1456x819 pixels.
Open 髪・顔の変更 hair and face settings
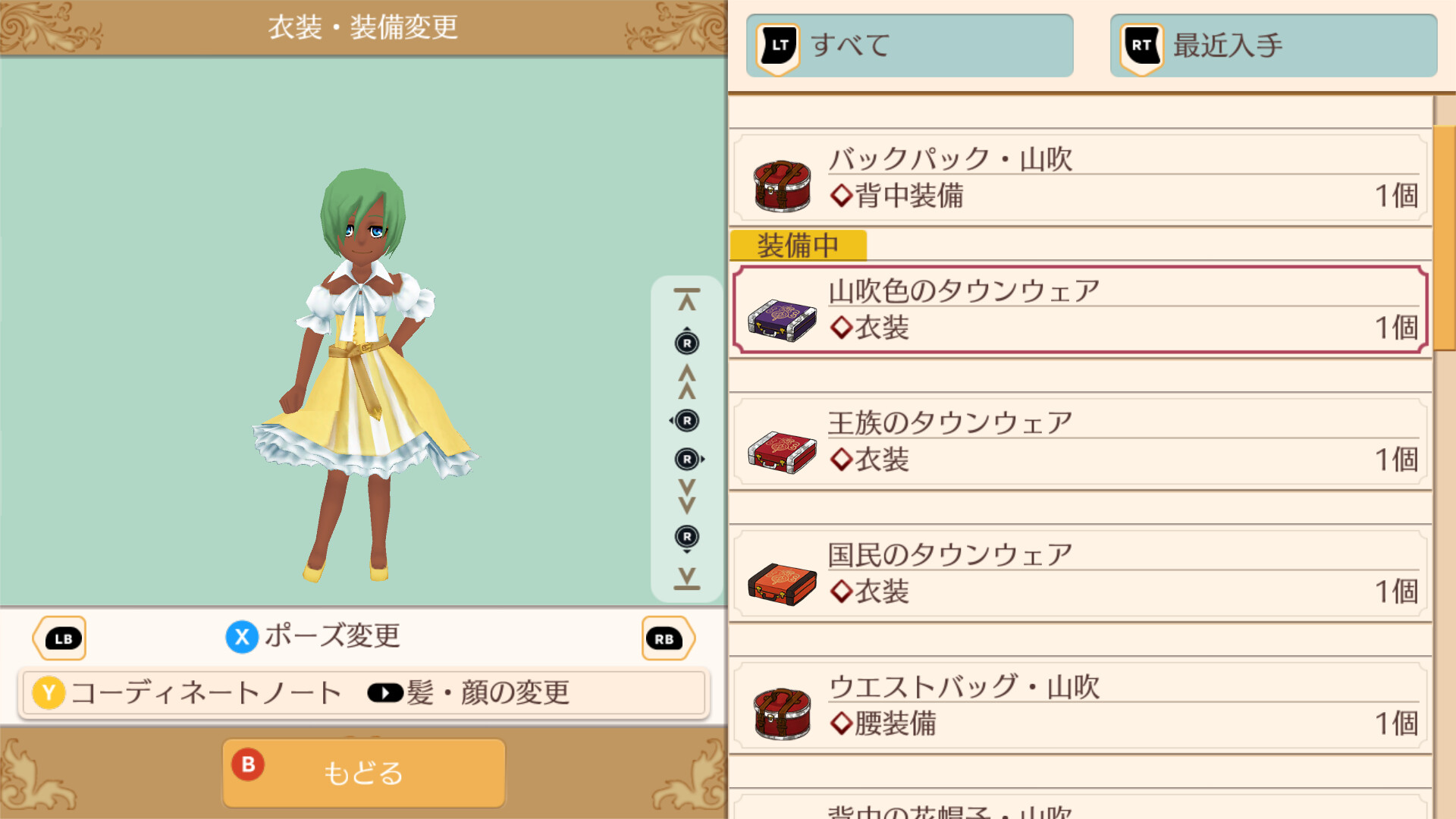[470, 692]
